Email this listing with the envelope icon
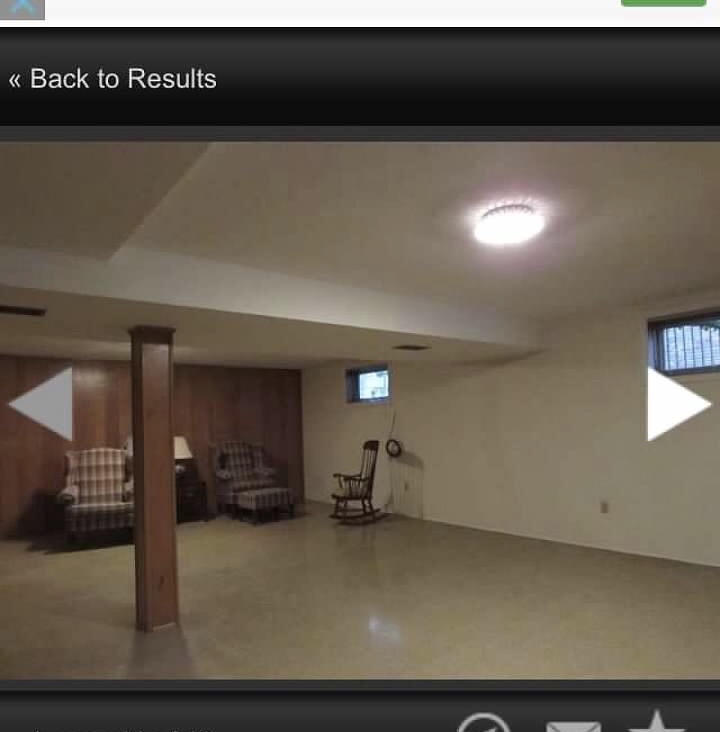This screenshot has height=732, width=720. click(573, 724)
